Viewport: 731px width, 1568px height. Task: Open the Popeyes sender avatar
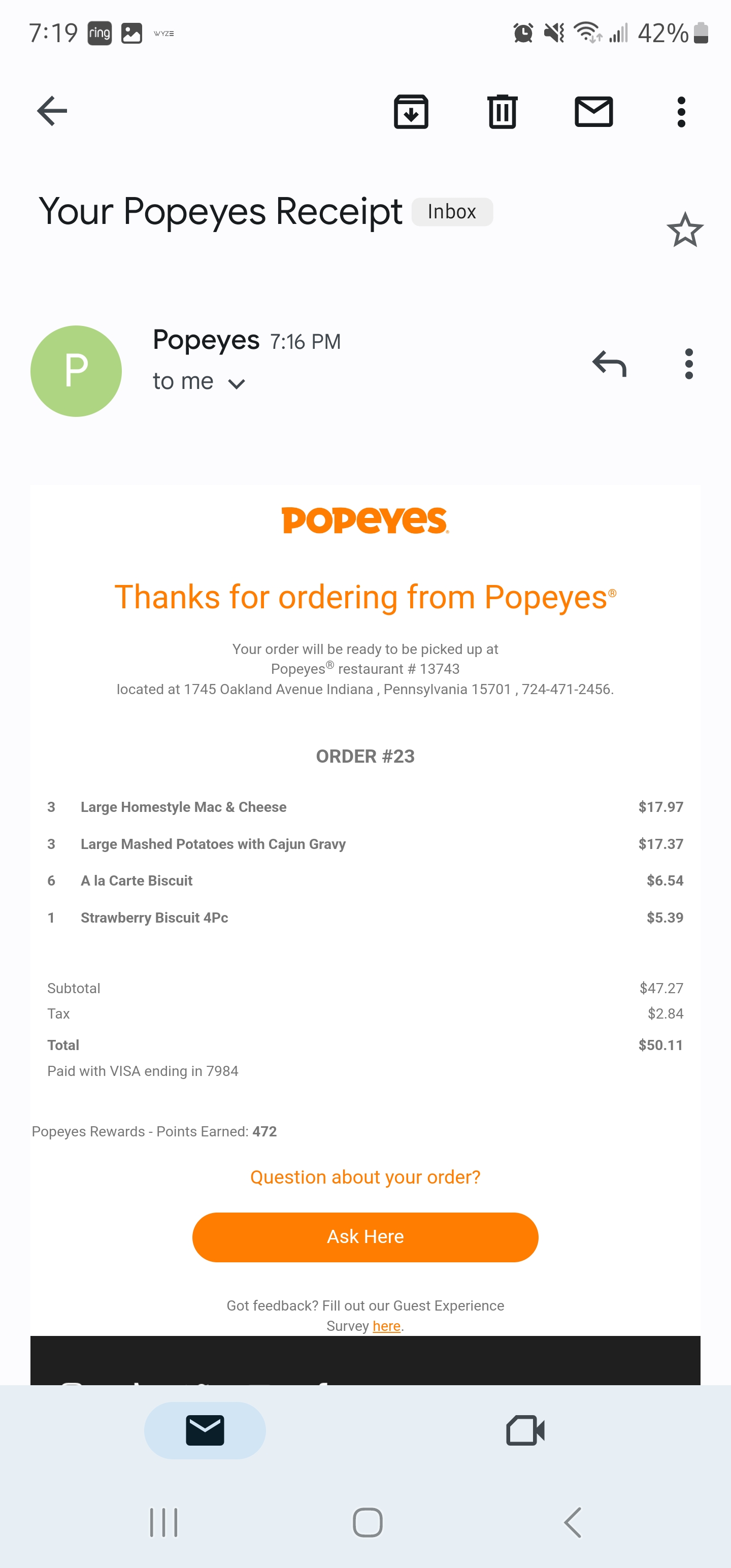click(x=76, y=371)
